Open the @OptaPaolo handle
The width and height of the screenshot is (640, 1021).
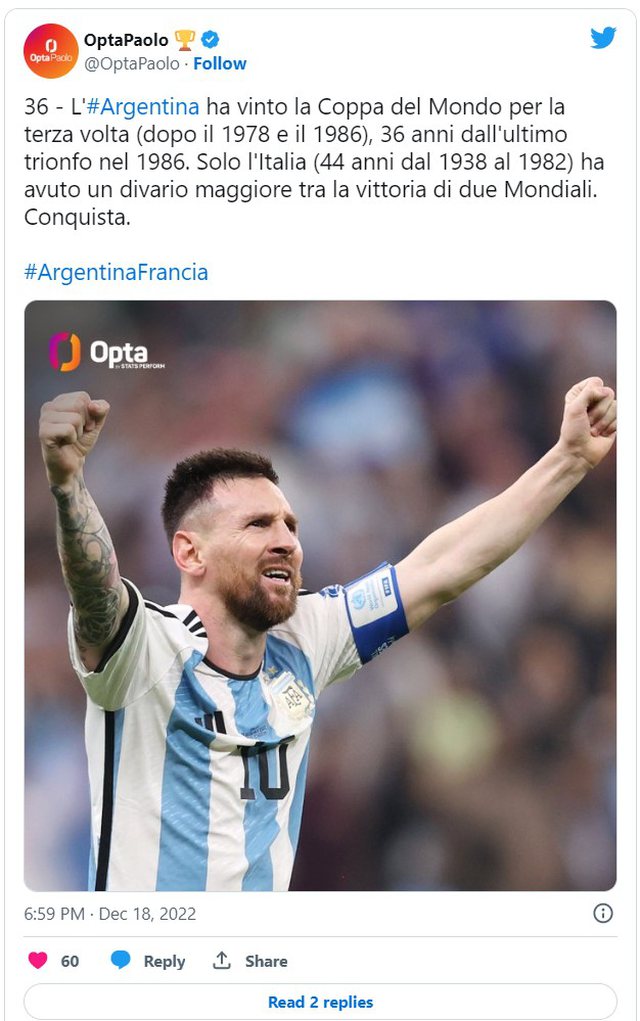133,63
